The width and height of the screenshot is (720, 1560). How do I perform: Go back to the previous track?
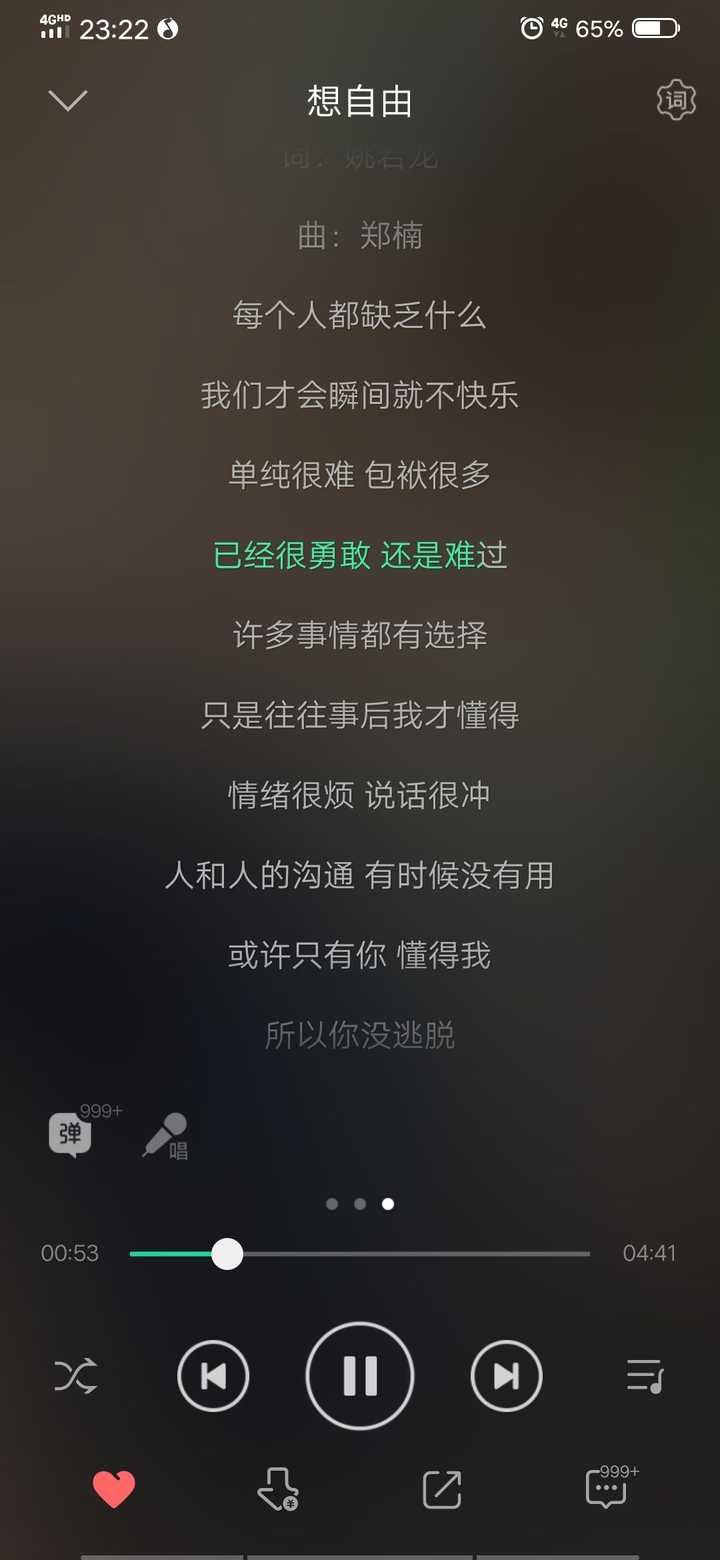(x=213, y=1375)
